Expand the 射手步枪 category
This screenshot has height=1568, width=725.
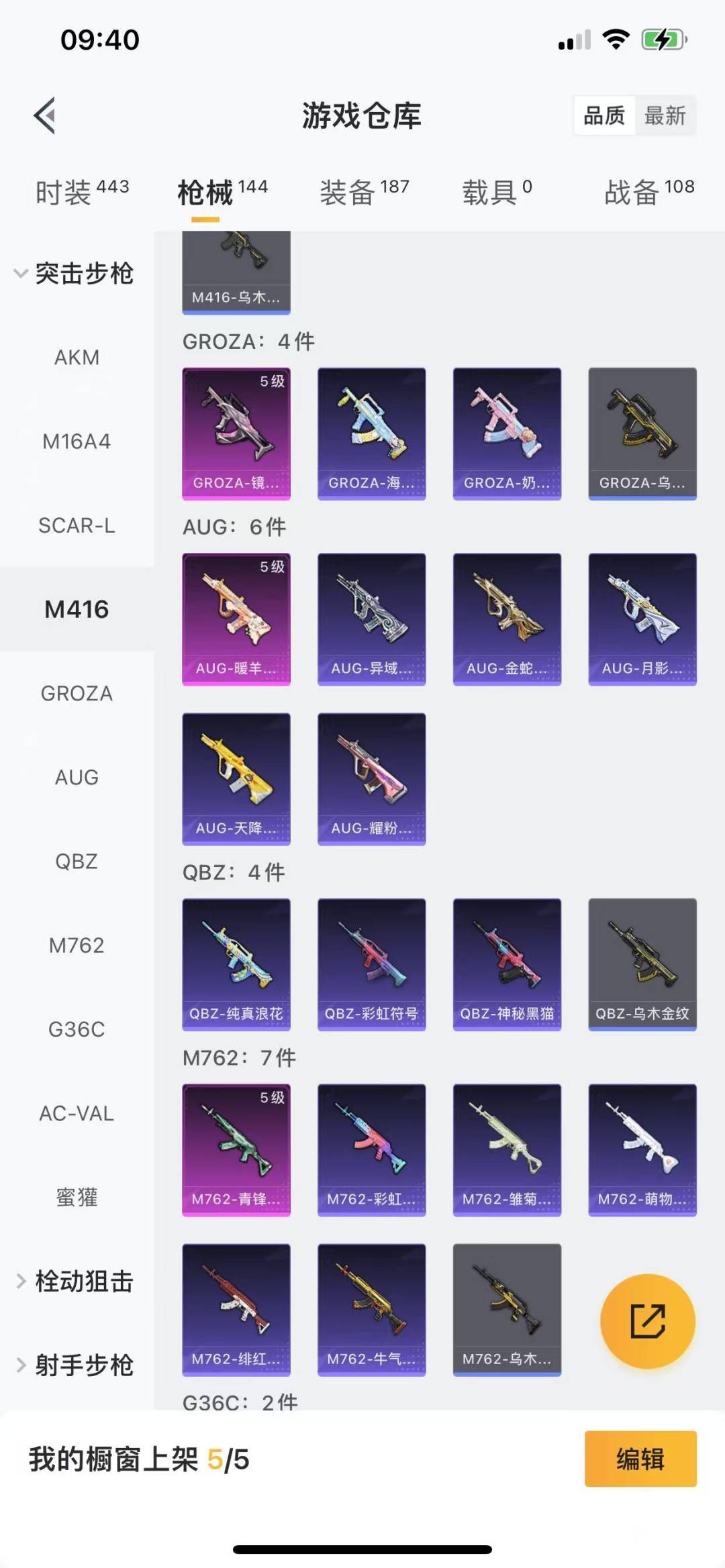click(77, 1365)
